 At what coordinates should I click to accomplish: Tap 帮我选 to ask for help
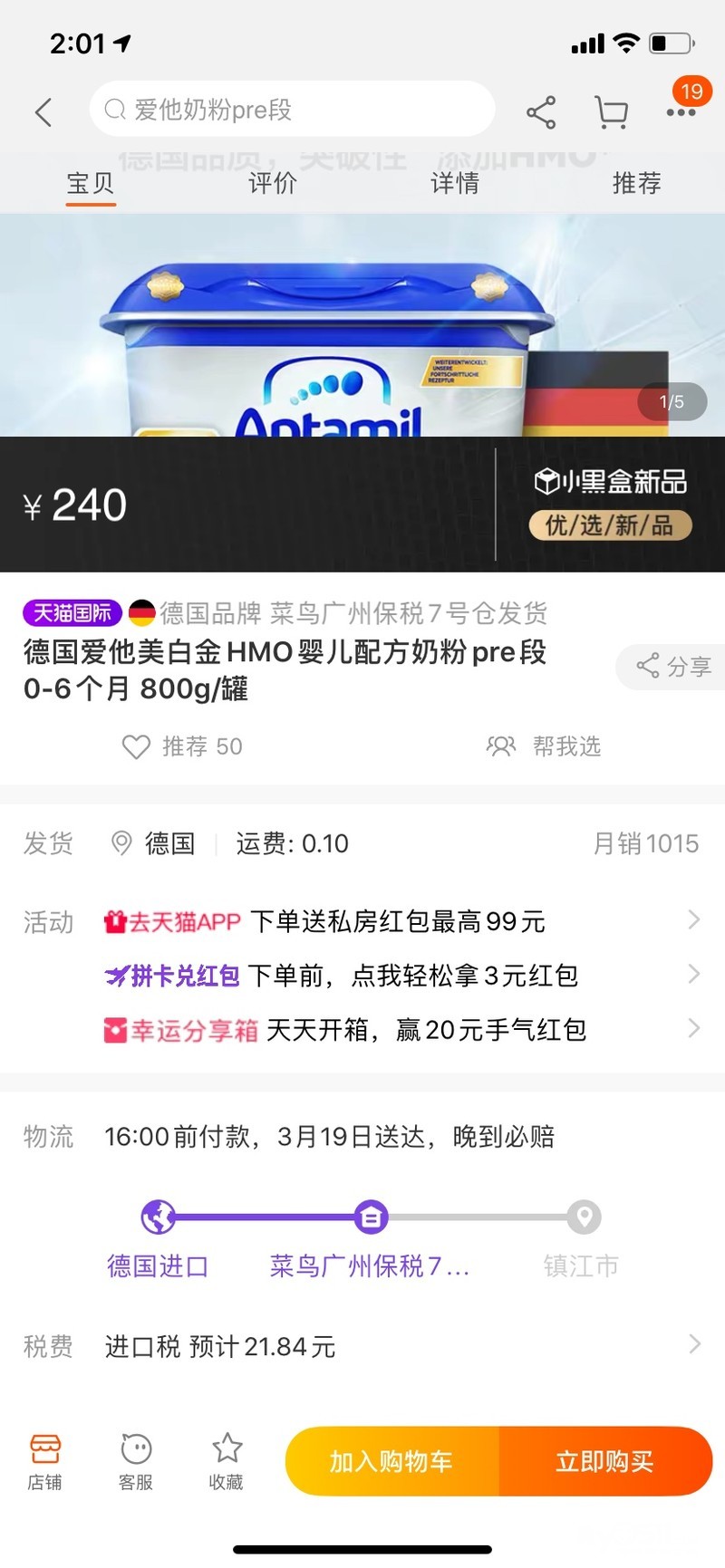click(x=544, y=746)
